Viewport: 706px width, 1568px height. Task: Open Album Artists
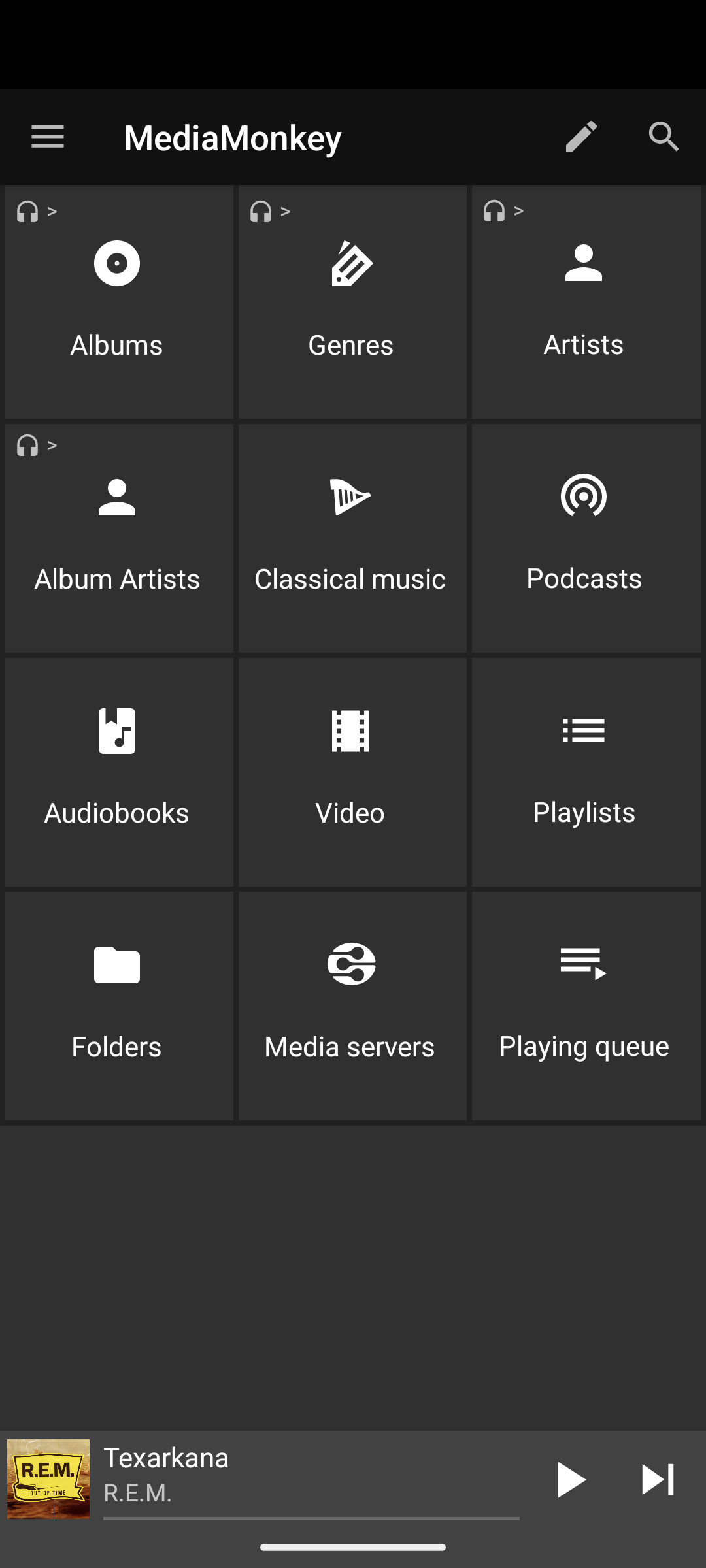click(118, 538)
